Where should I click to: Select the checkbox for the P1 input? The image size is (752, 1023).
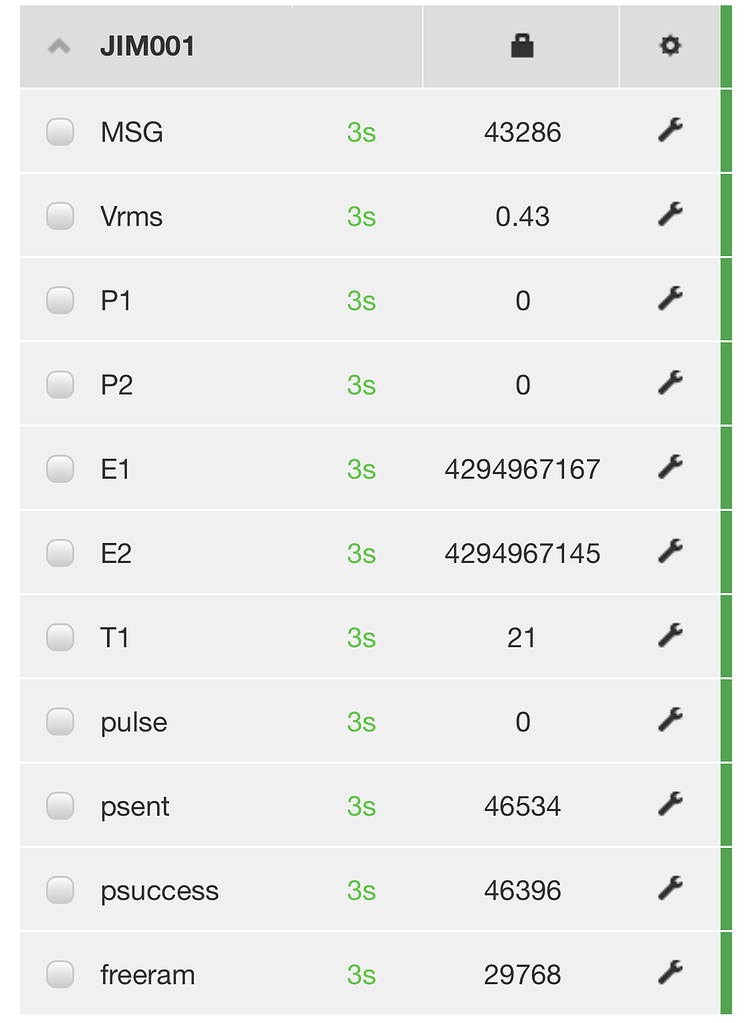pos(59,299)
